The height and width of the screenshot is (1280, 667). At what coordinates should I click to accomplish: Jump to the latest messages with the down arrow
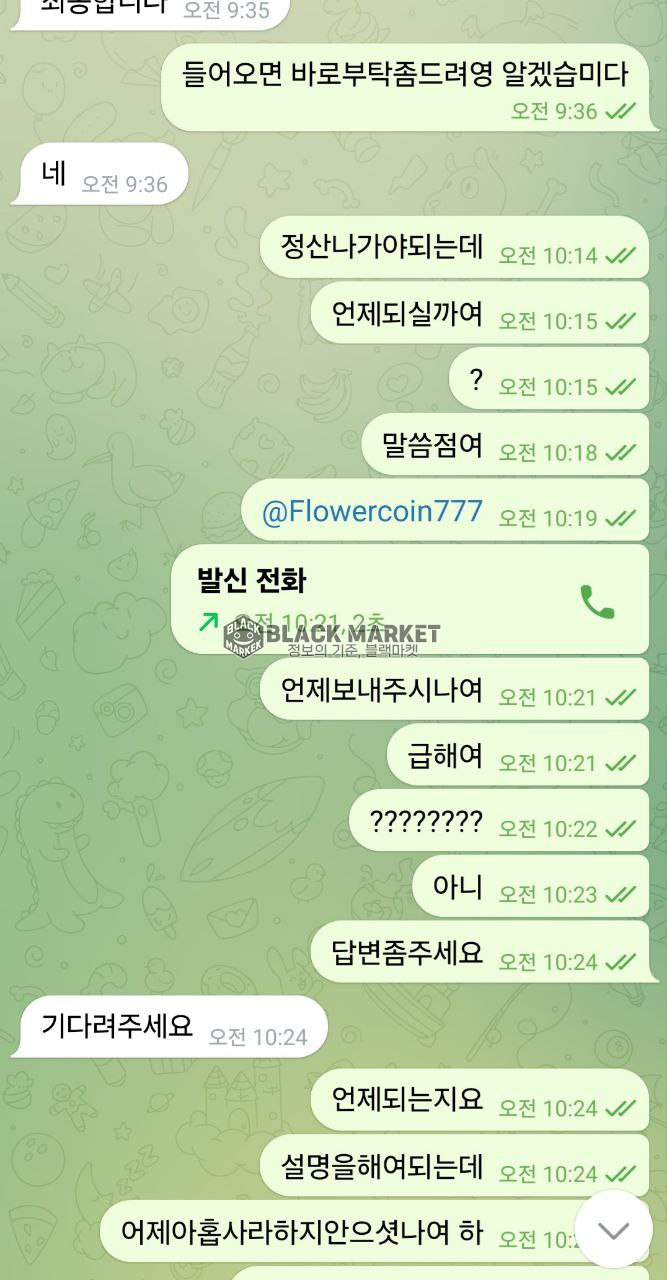click(x=614, y=1229)
